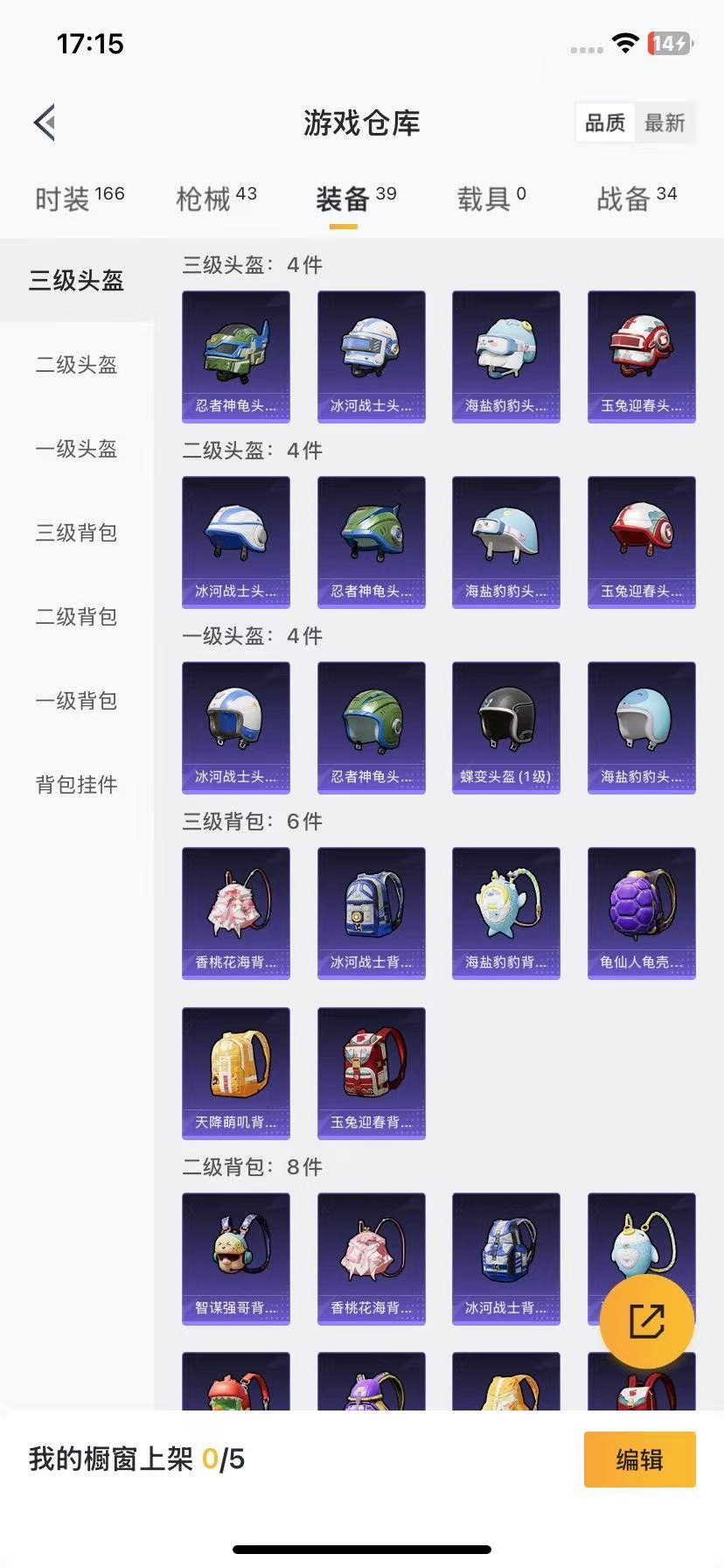
Task: Open the 智谋强哥背包 item
Action: pos(236,1259)
